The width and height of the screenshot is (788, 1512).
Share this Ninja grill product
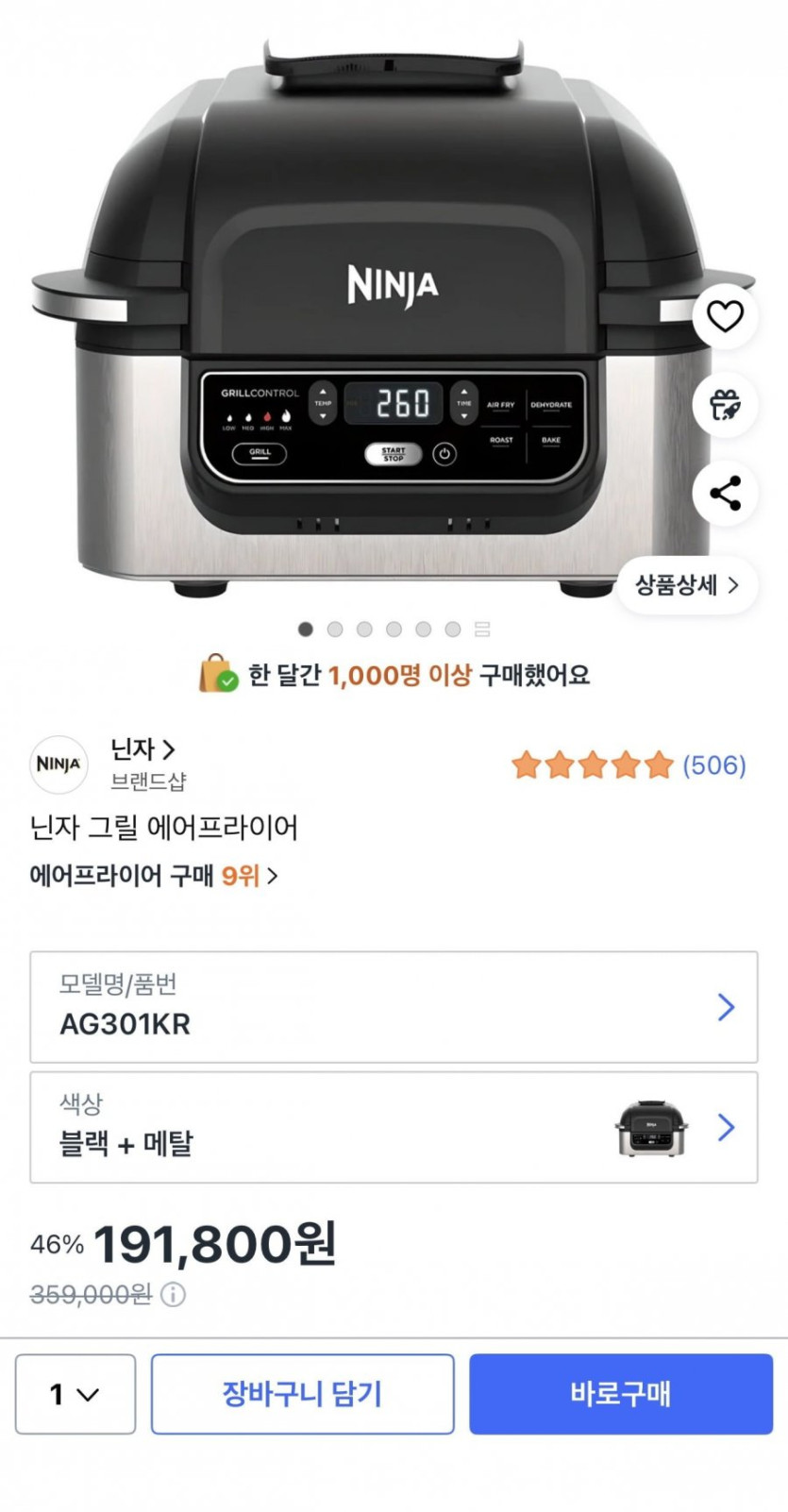pyautogui.click(x=725, y=494)
